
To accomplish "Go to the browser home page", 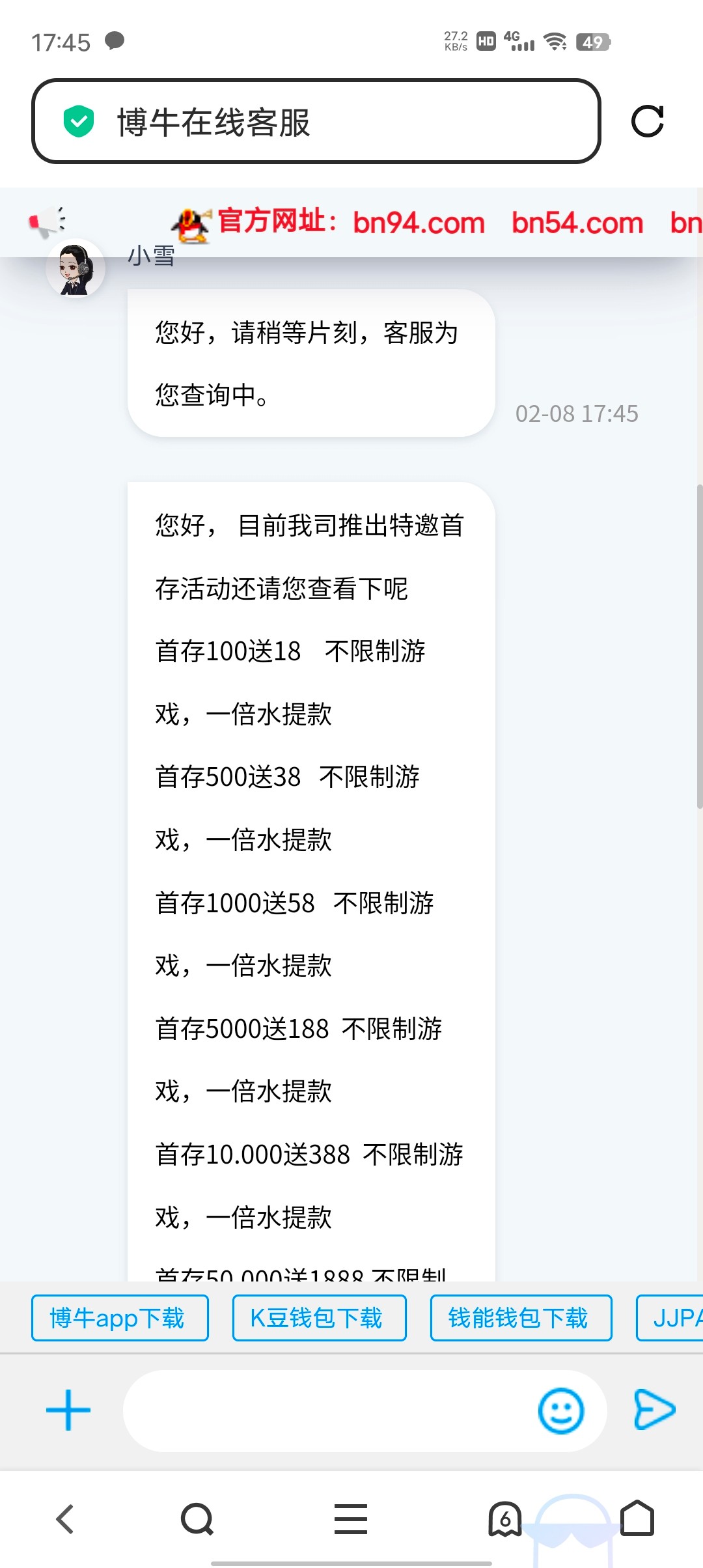I will click(637, 1518).
